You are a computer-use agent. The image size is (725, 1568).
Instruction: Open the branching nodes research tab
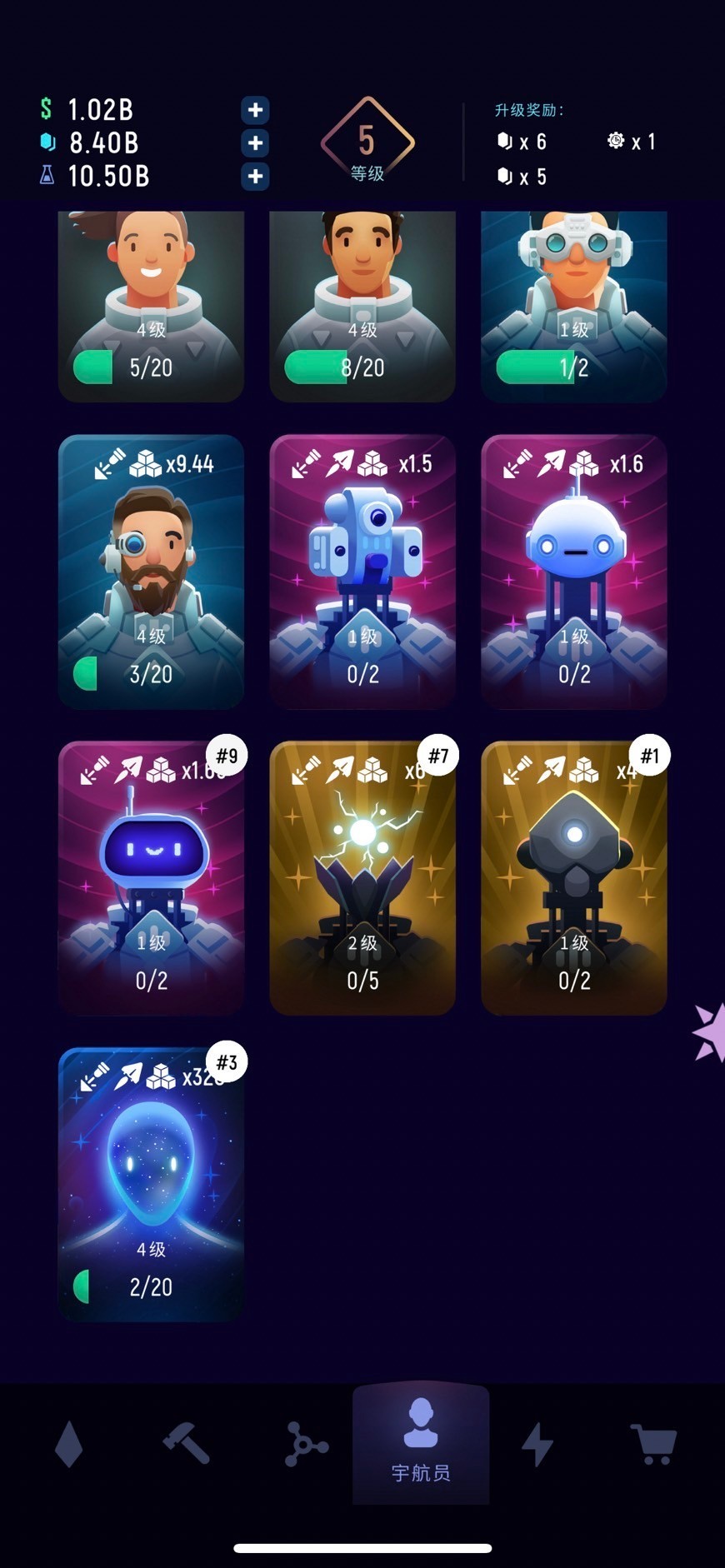tap(305, 1444)
